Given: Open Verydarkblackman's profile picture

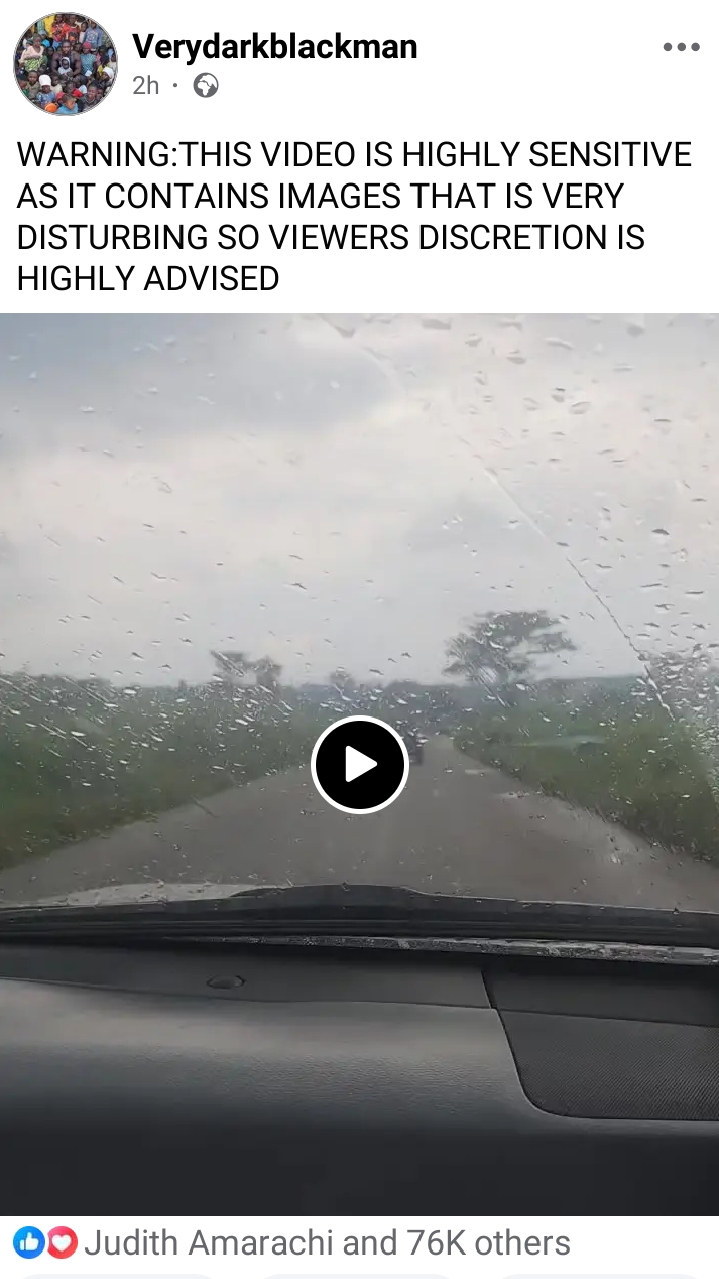Looking at the screenshot, I should click(x=65, y=64).
